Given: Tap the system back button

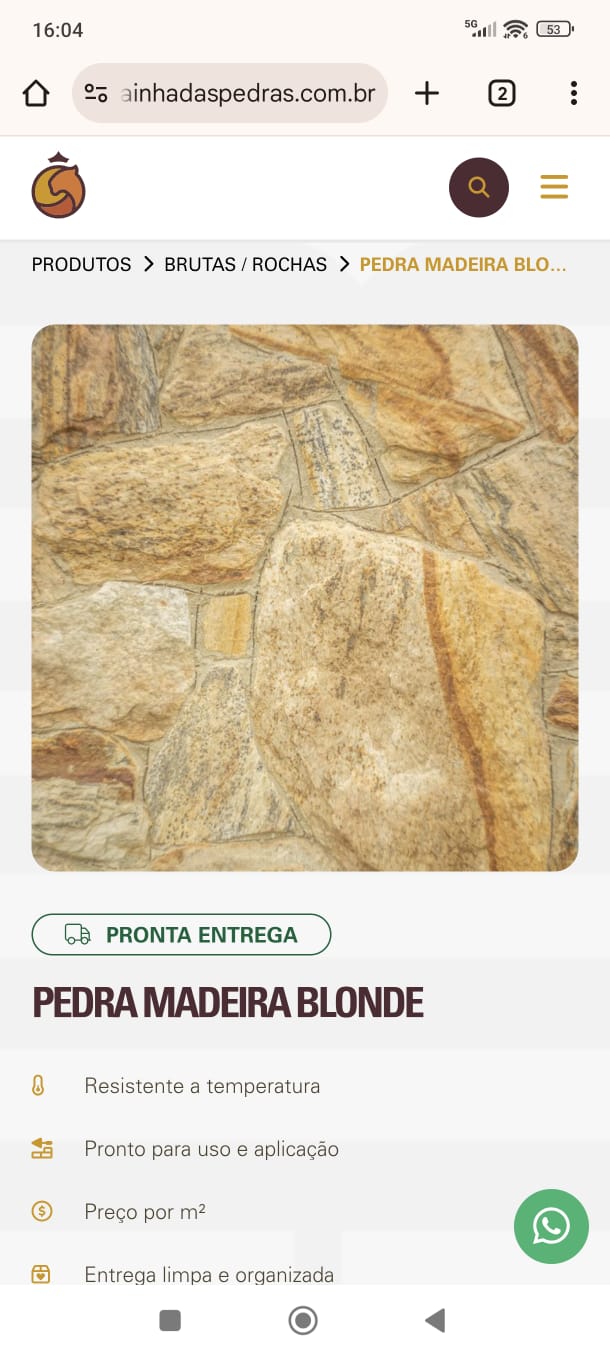Looking at the screenshot, I should tap(435, 1321).
